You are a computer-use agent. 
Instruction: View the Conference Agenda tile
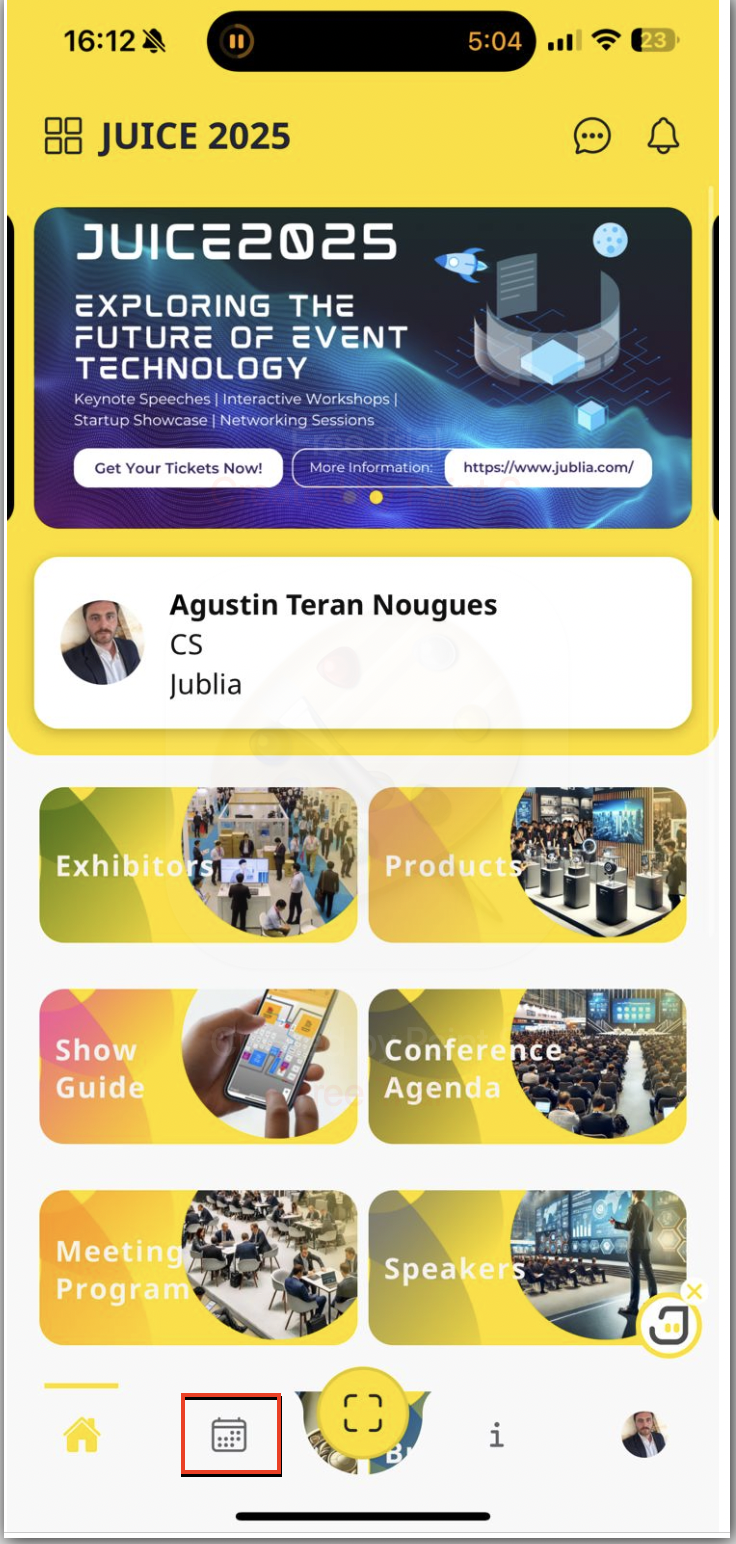pyautogui.click(x=527, y=1066)
